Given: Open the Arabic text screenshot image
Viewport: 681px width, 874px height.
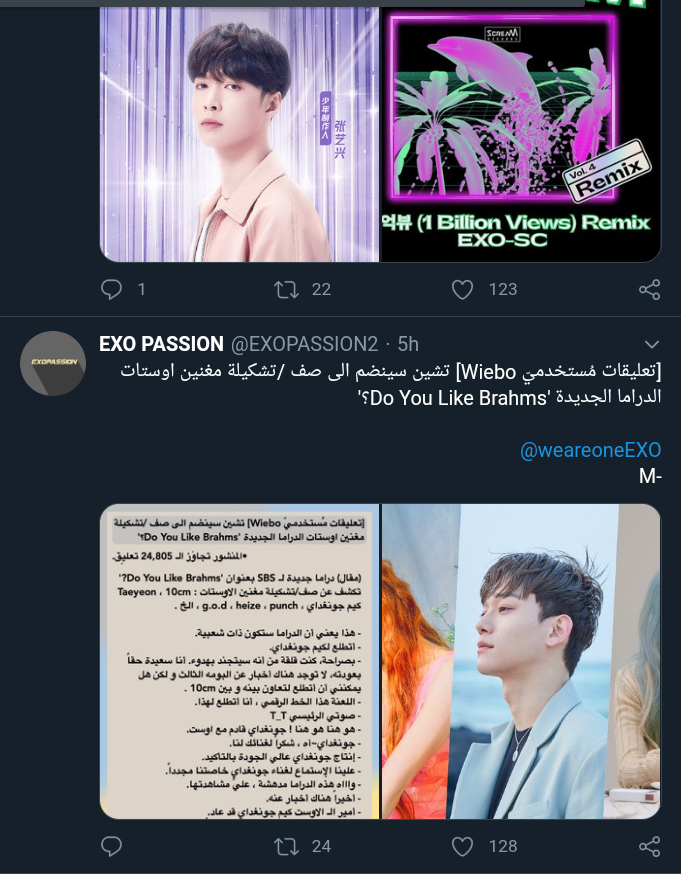Looking at the screenshot, I should [x=239, y=661].
